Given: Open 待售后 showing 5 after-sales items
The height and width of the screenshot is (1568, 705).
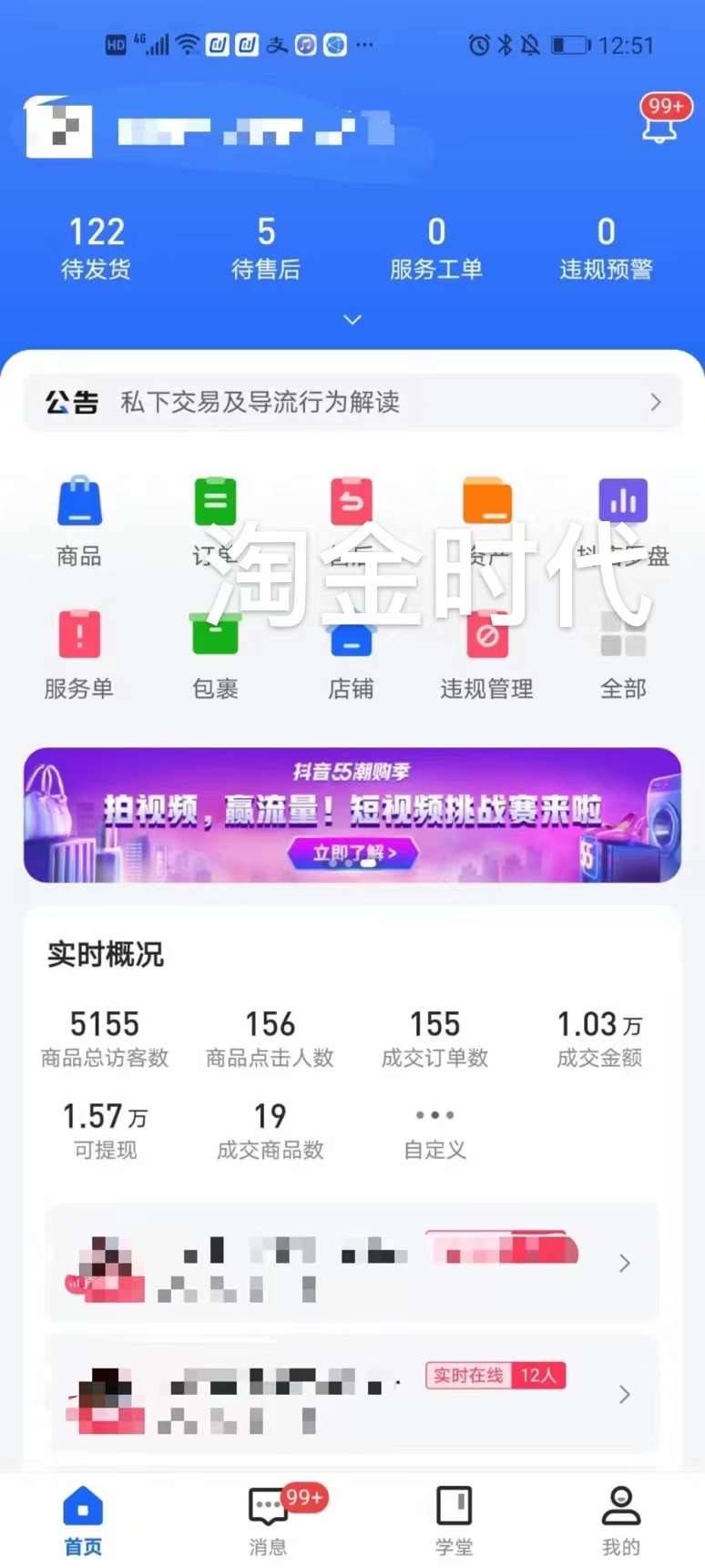Looking at the screenshot, I should 266,246.
